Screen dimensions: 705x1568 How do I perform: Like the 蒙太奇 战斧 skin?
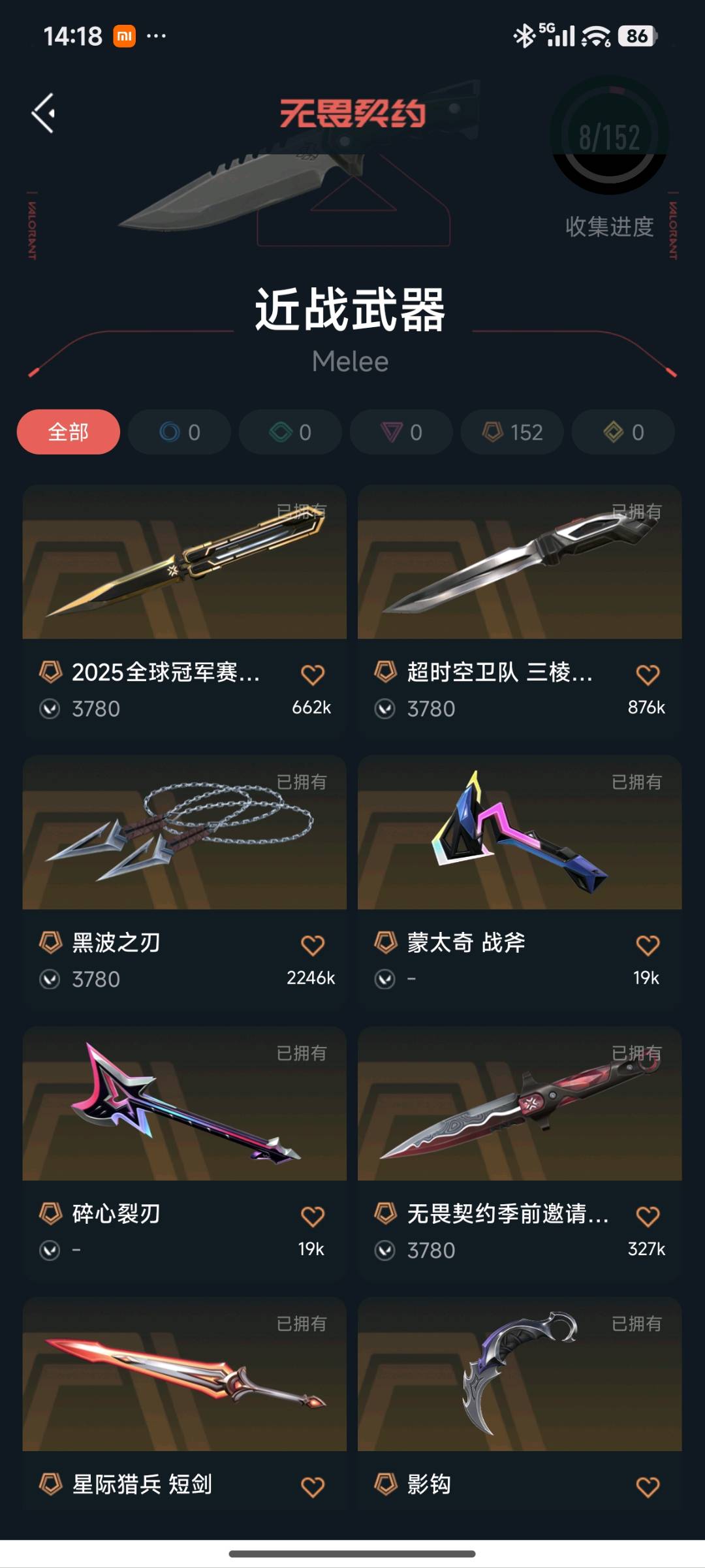(648, 945)
